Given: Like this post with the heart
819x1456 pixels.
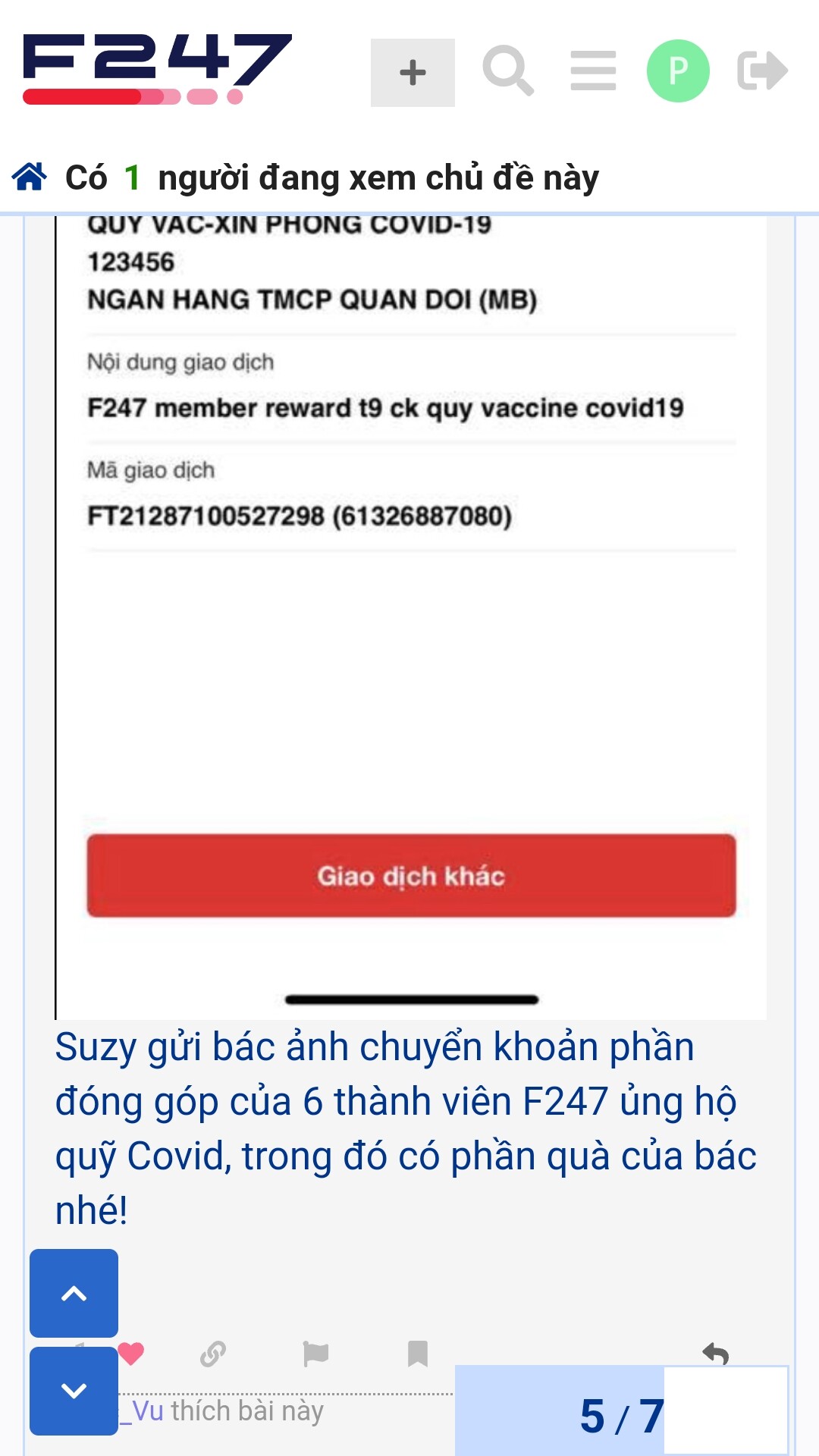Looking at the screenshot, I should point(131,1354).
